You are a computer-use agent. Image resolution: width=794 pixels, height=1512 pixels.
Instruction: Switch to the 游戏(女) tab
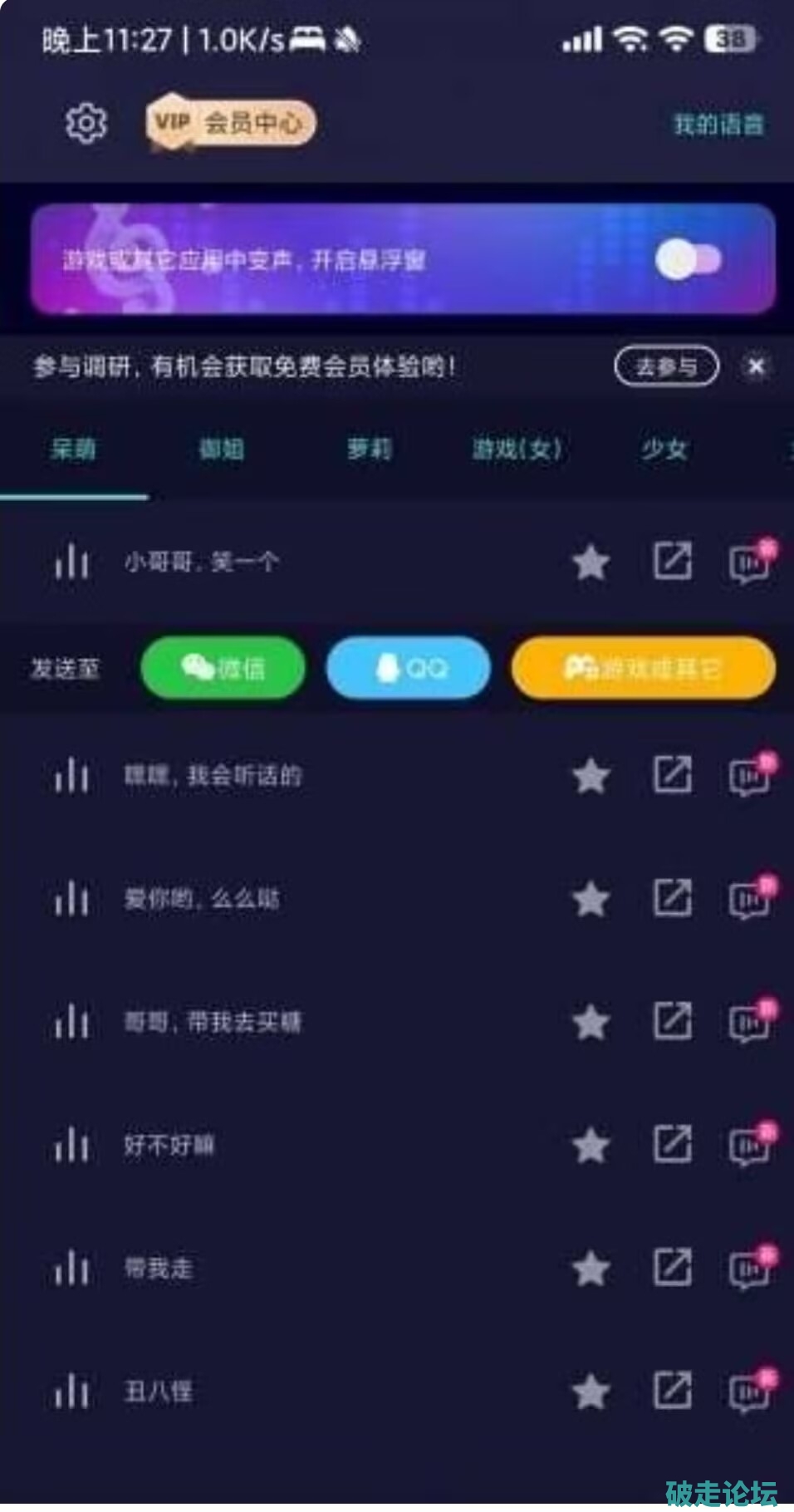(517, 449)
